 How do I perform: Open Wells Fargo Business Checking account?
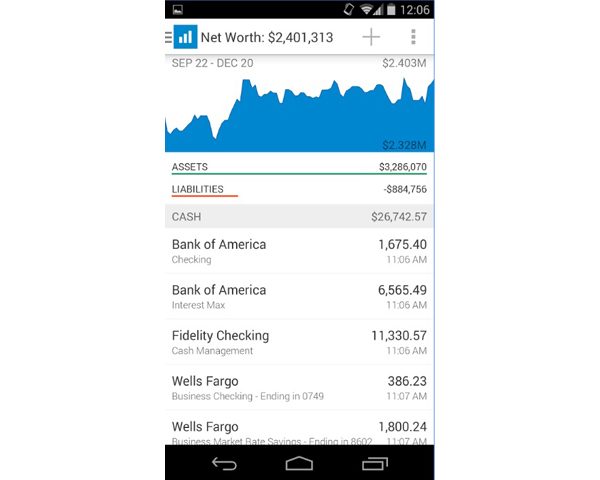pos(299,388)
